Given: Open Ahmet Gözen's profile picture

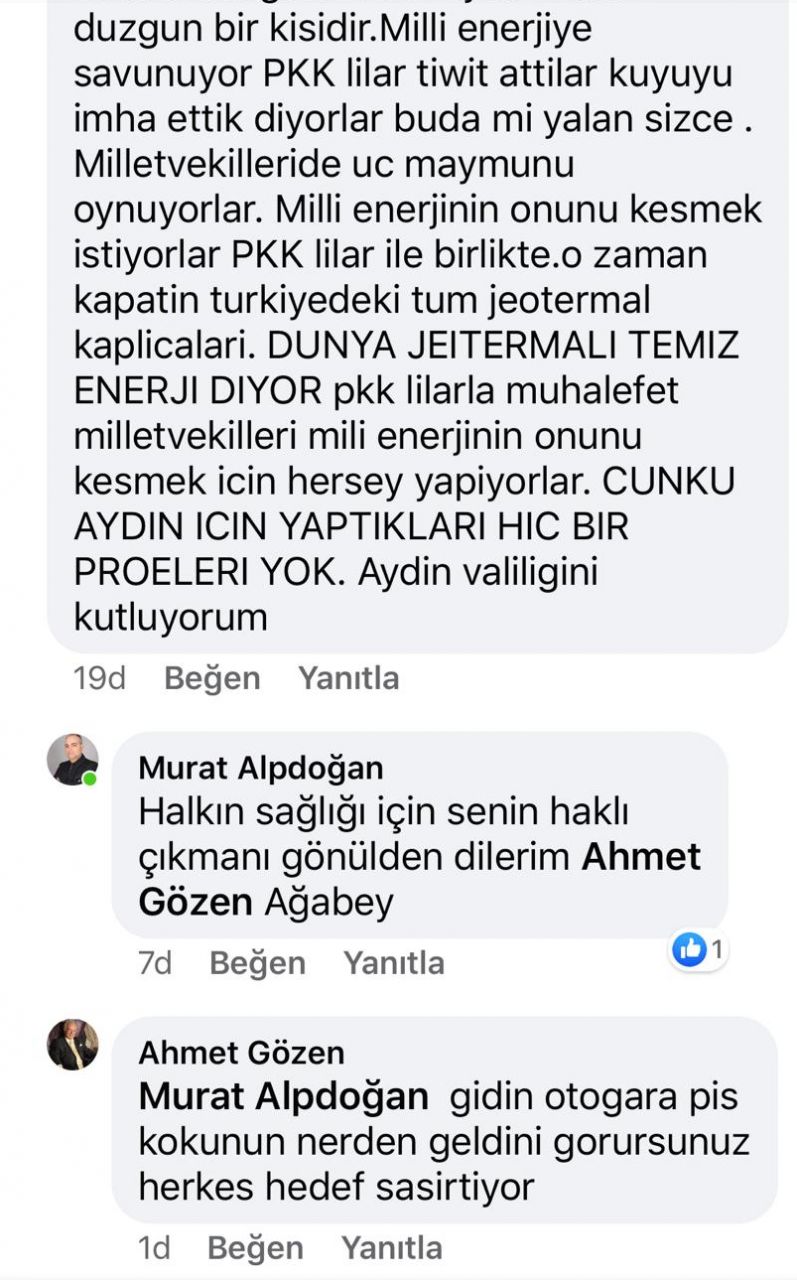Looking at the screenshot, I should (x=73, y=1045).
